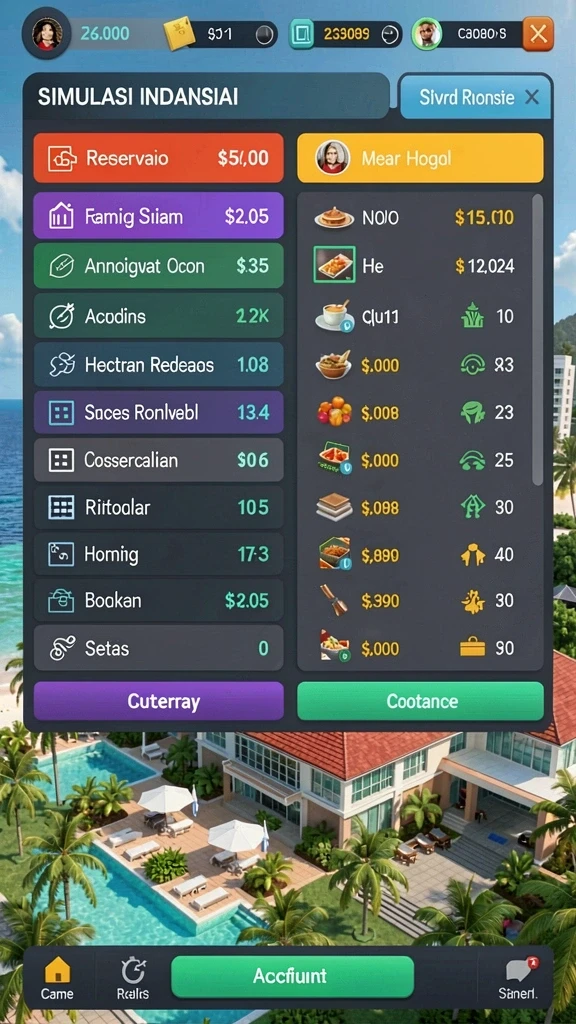
Task: Open the Realrs timer tab
Action: point(133,978)
